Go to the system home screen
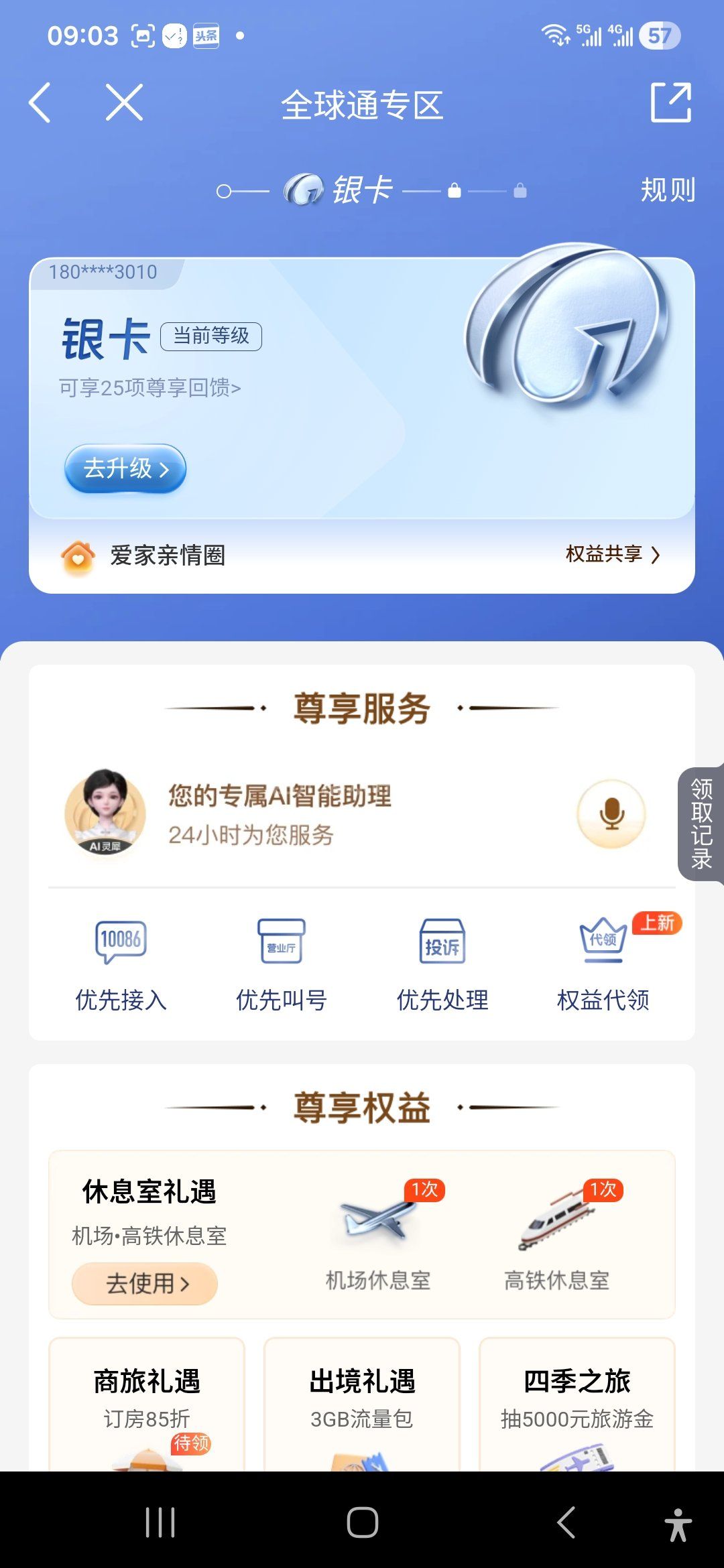This screenshot has width=724, height=1568. pos(362,1522)
